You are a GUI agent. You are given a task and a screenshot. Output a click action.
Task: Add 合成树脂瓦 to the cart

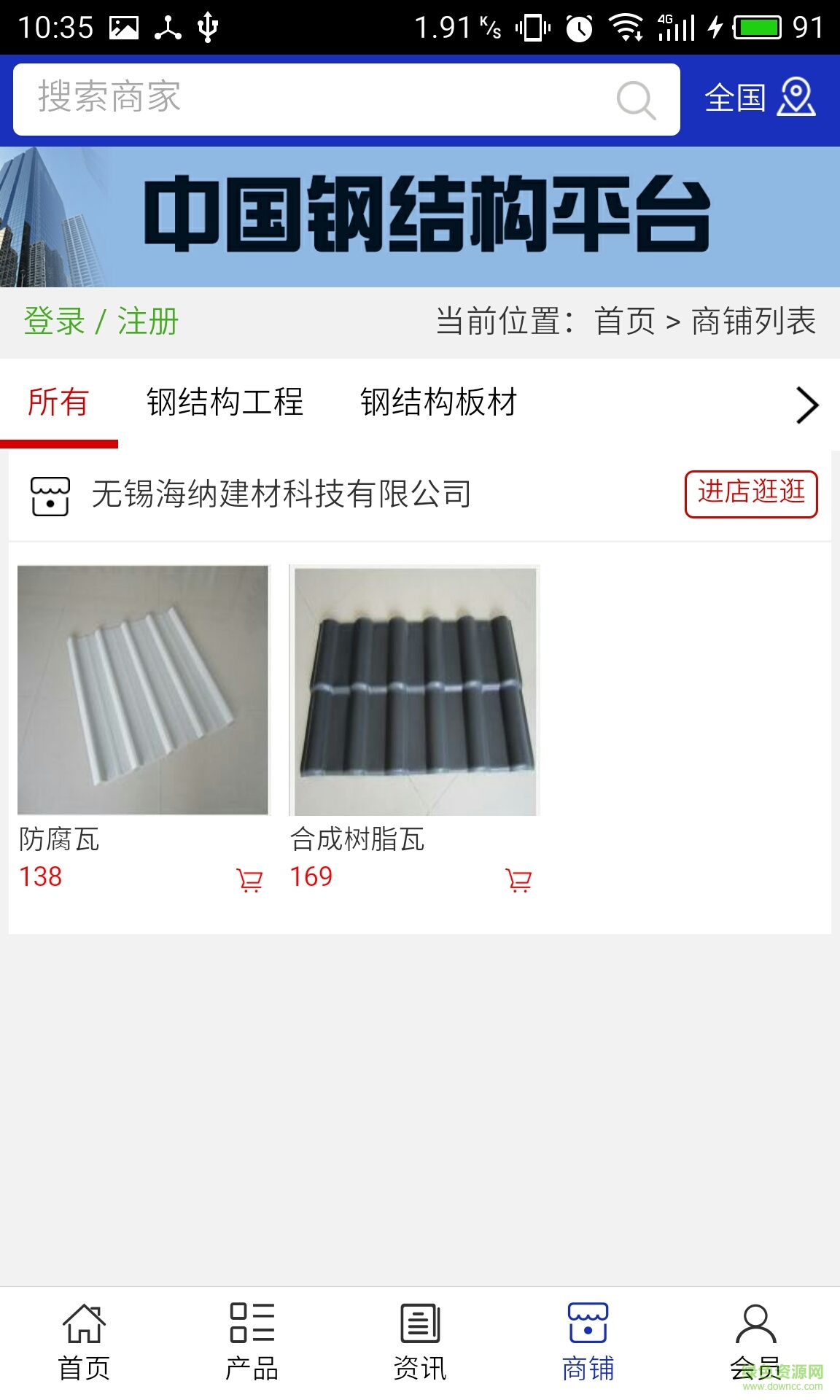518,880
